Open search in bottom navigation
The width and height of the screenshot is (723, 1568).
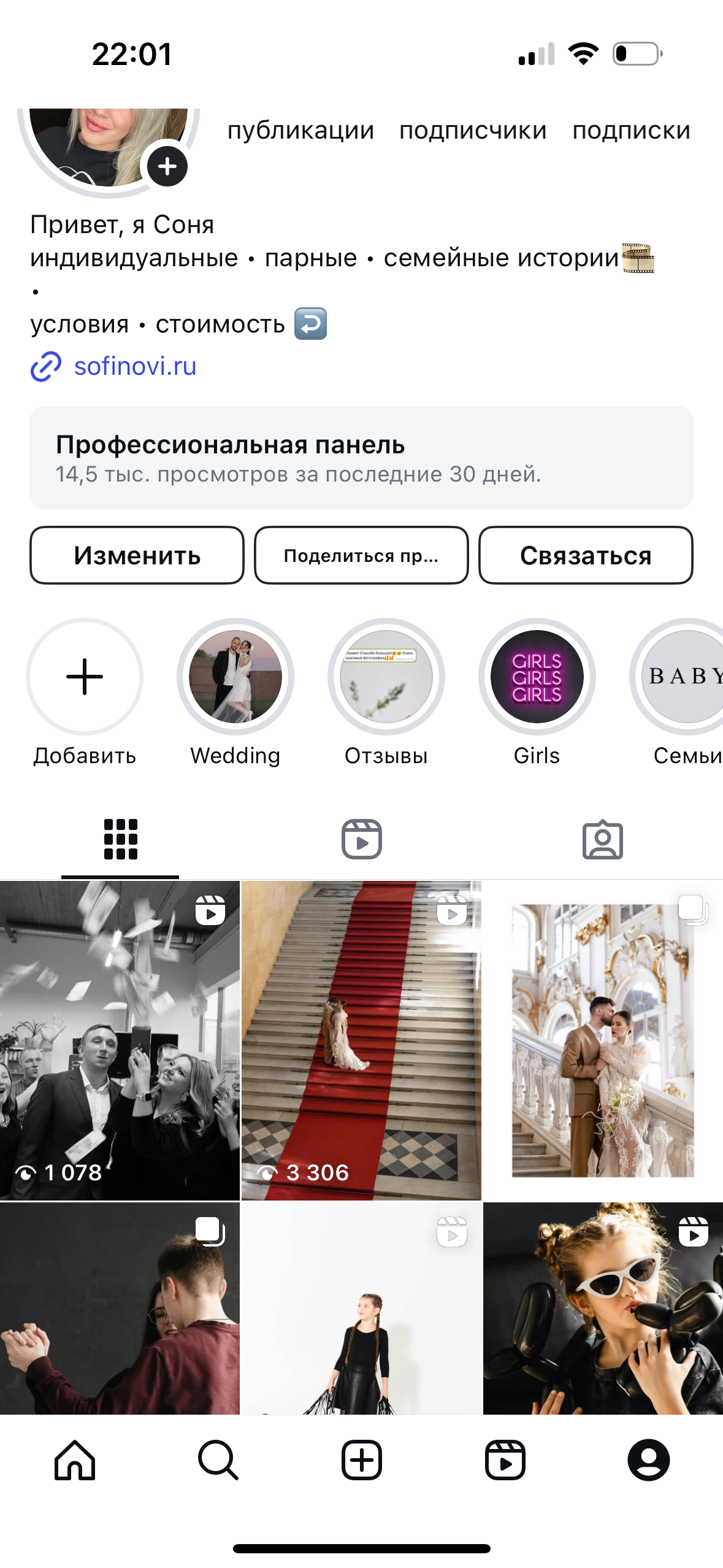pyautogui.click(x=218, y=1460)
